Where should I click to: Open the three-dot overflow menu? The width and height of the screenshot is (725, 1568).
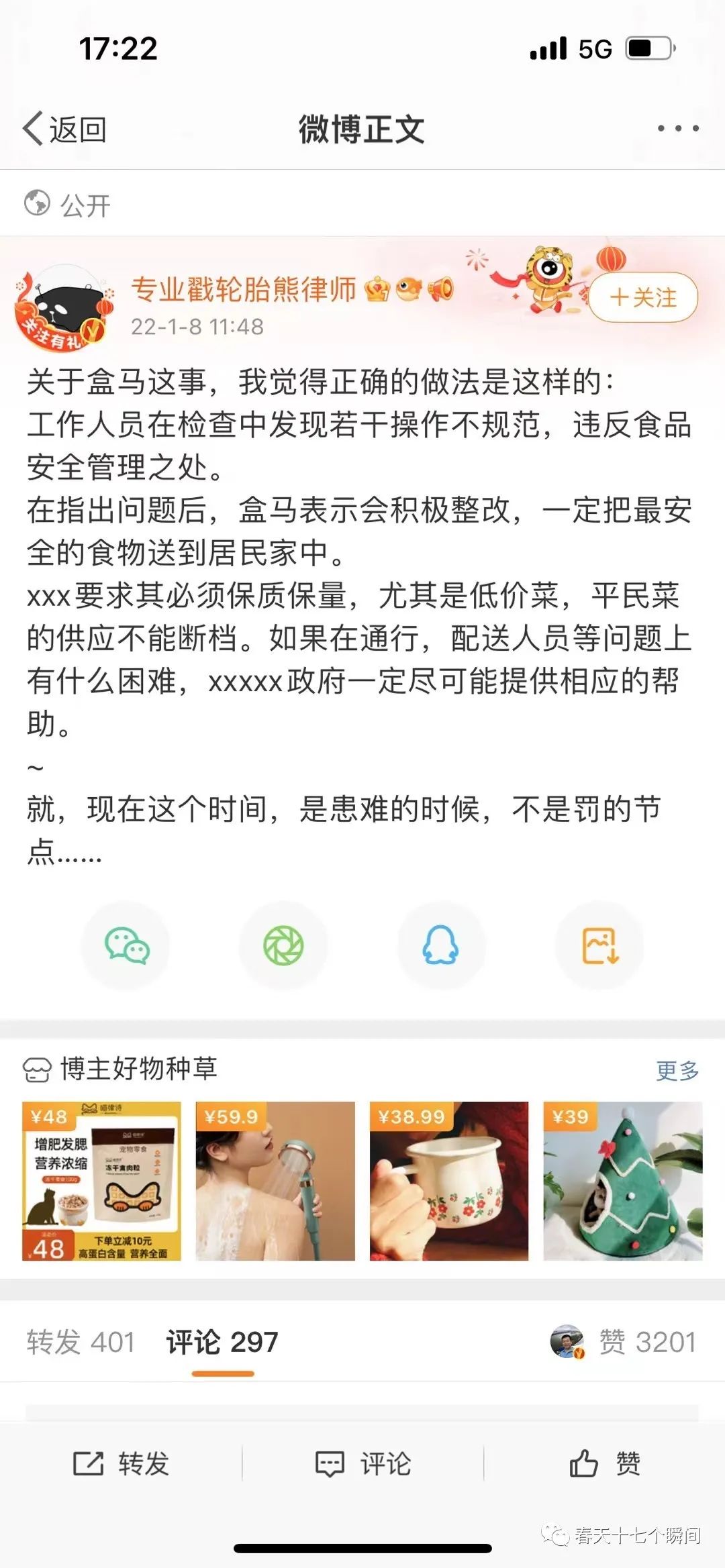(x=678, y=128)
